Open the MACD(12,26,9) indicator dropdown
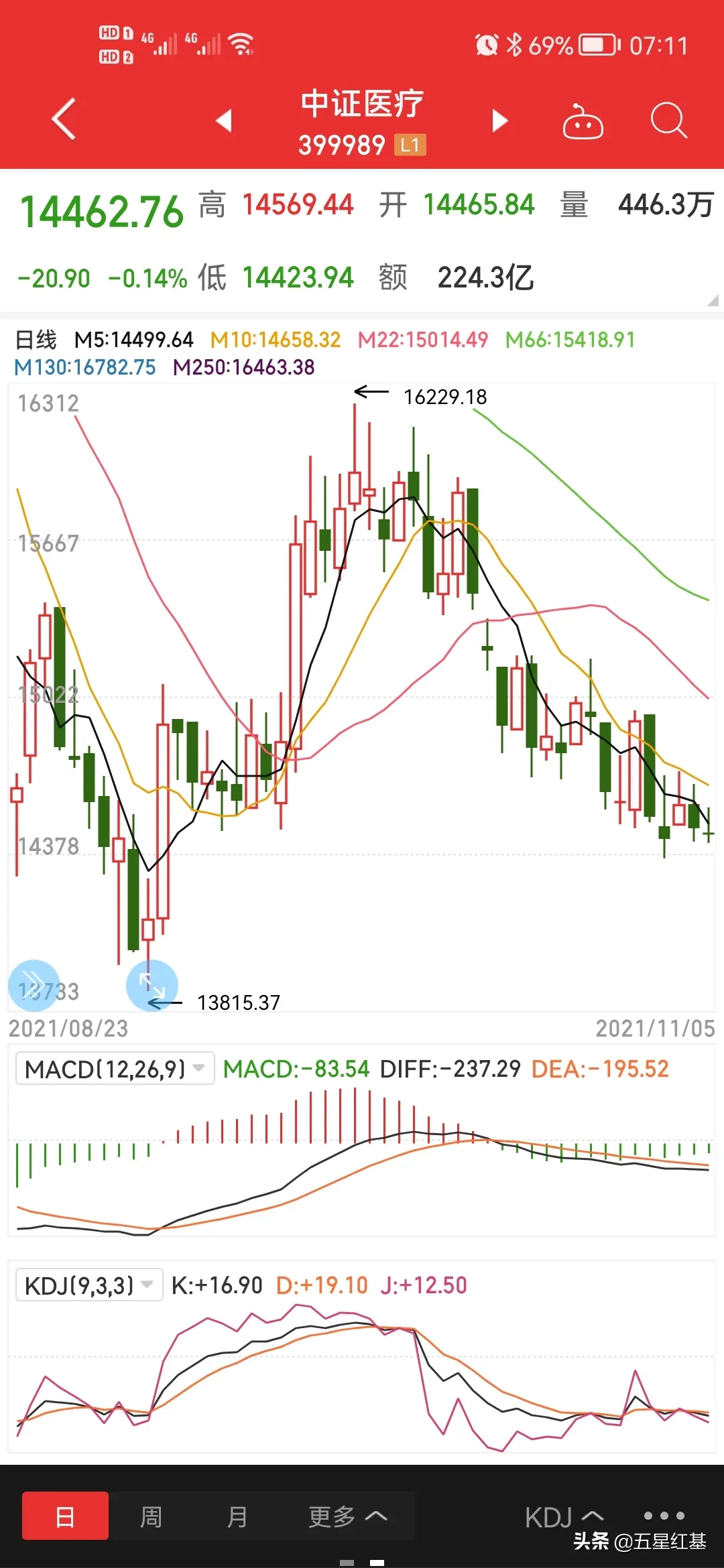Image resolution: width=724 pixels, height=1568 pixels. pyautogui.click(x=115, y=1069)
